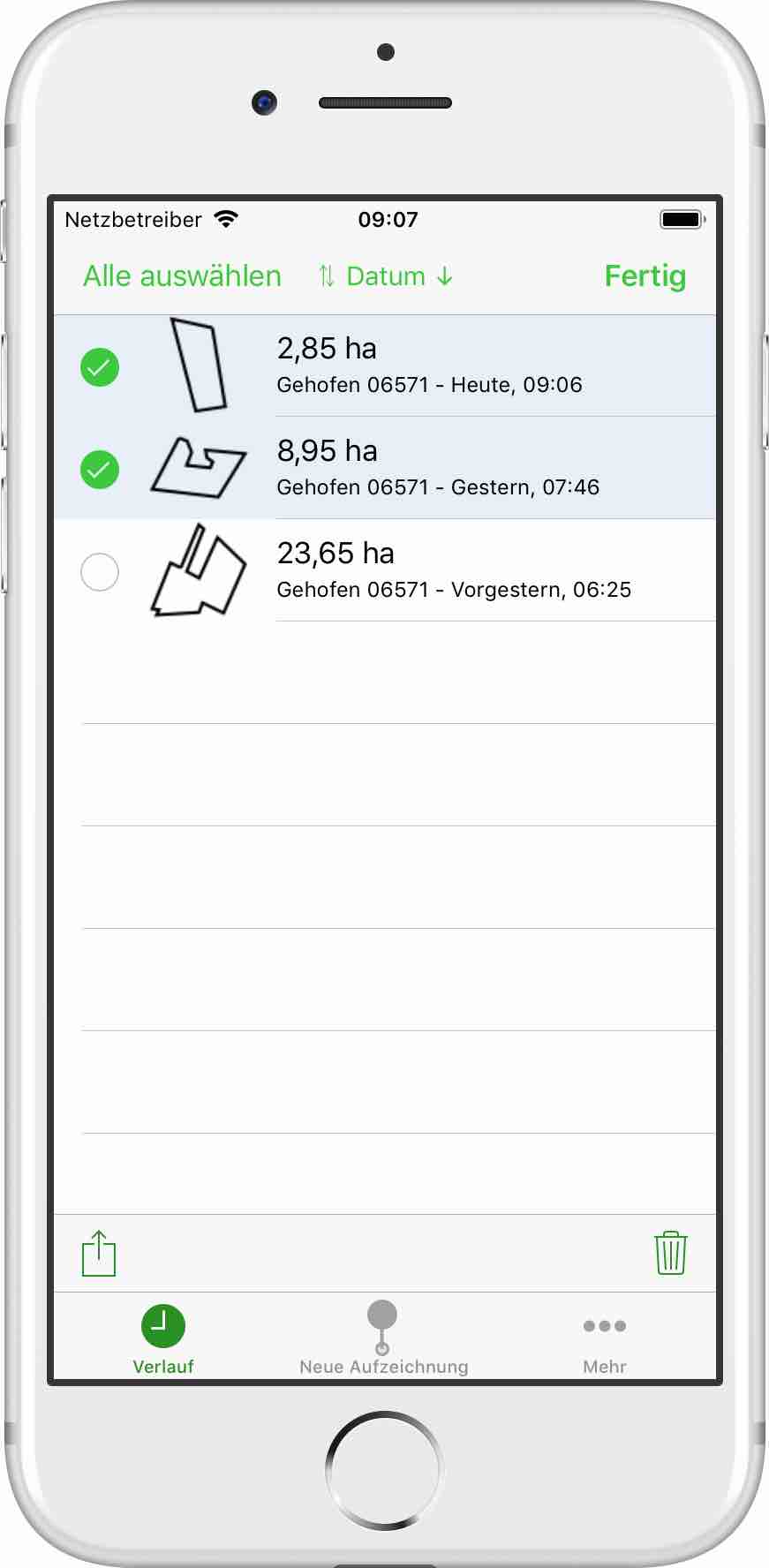Switch to the Verlauf tab
Viewport: 769px width, 1568px height.
163,1338
